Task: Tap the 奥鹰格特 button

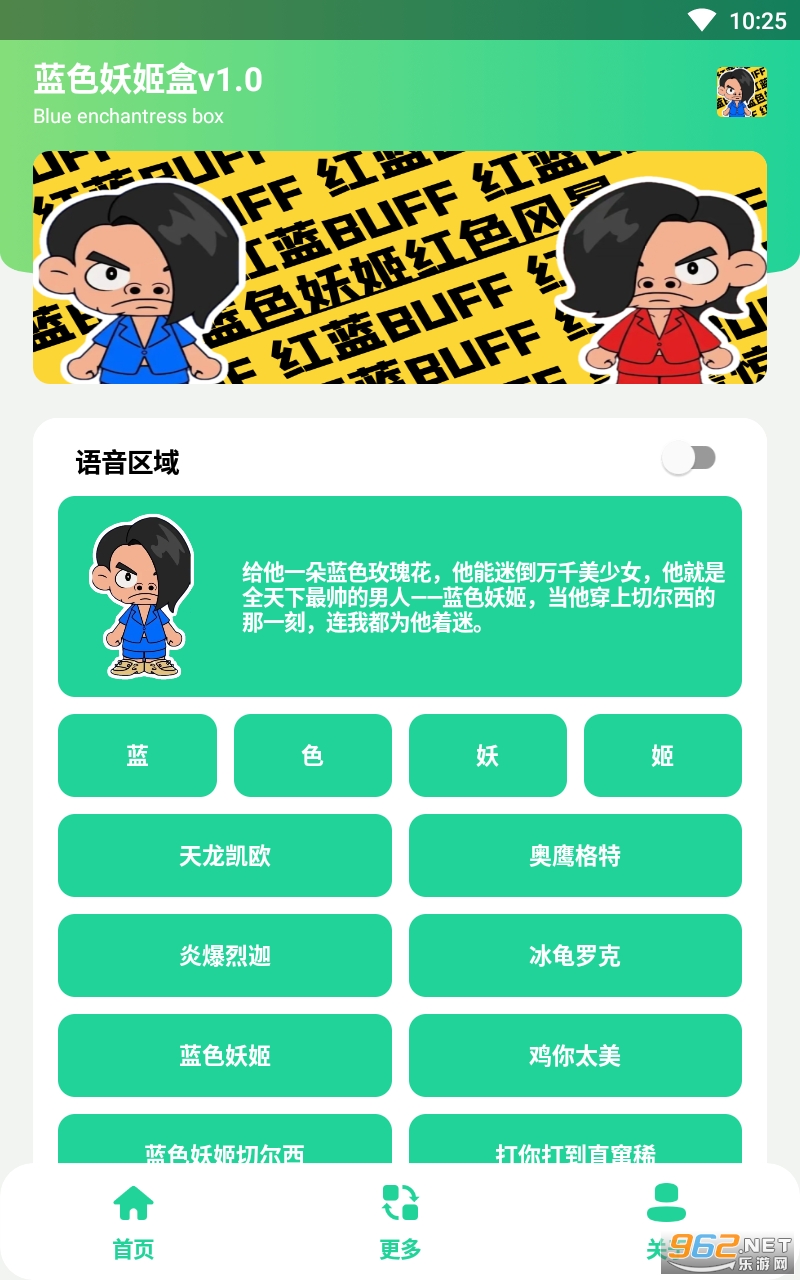Action: point(575,856)
